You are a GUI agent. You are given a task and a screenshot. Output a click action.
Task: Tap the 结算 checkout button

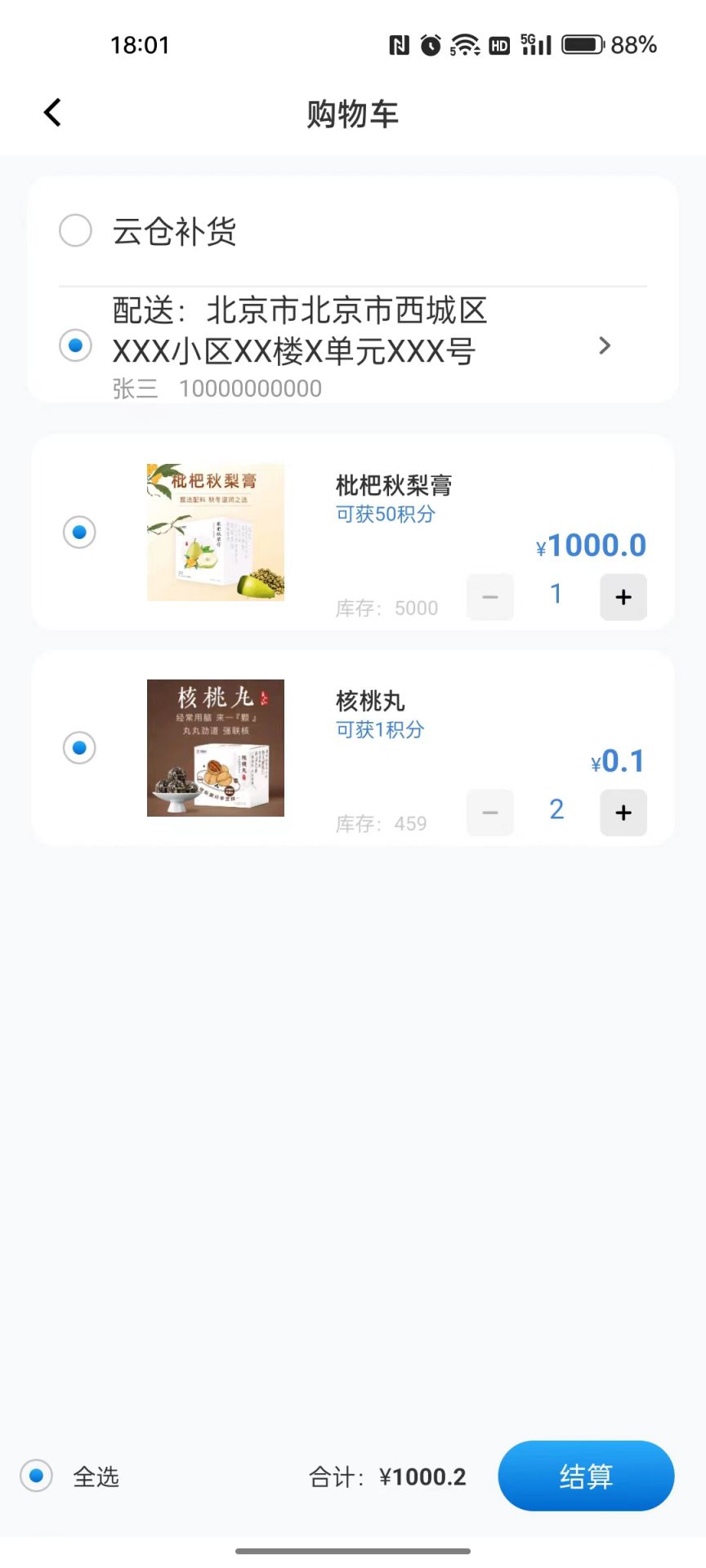coord(586,1476)
